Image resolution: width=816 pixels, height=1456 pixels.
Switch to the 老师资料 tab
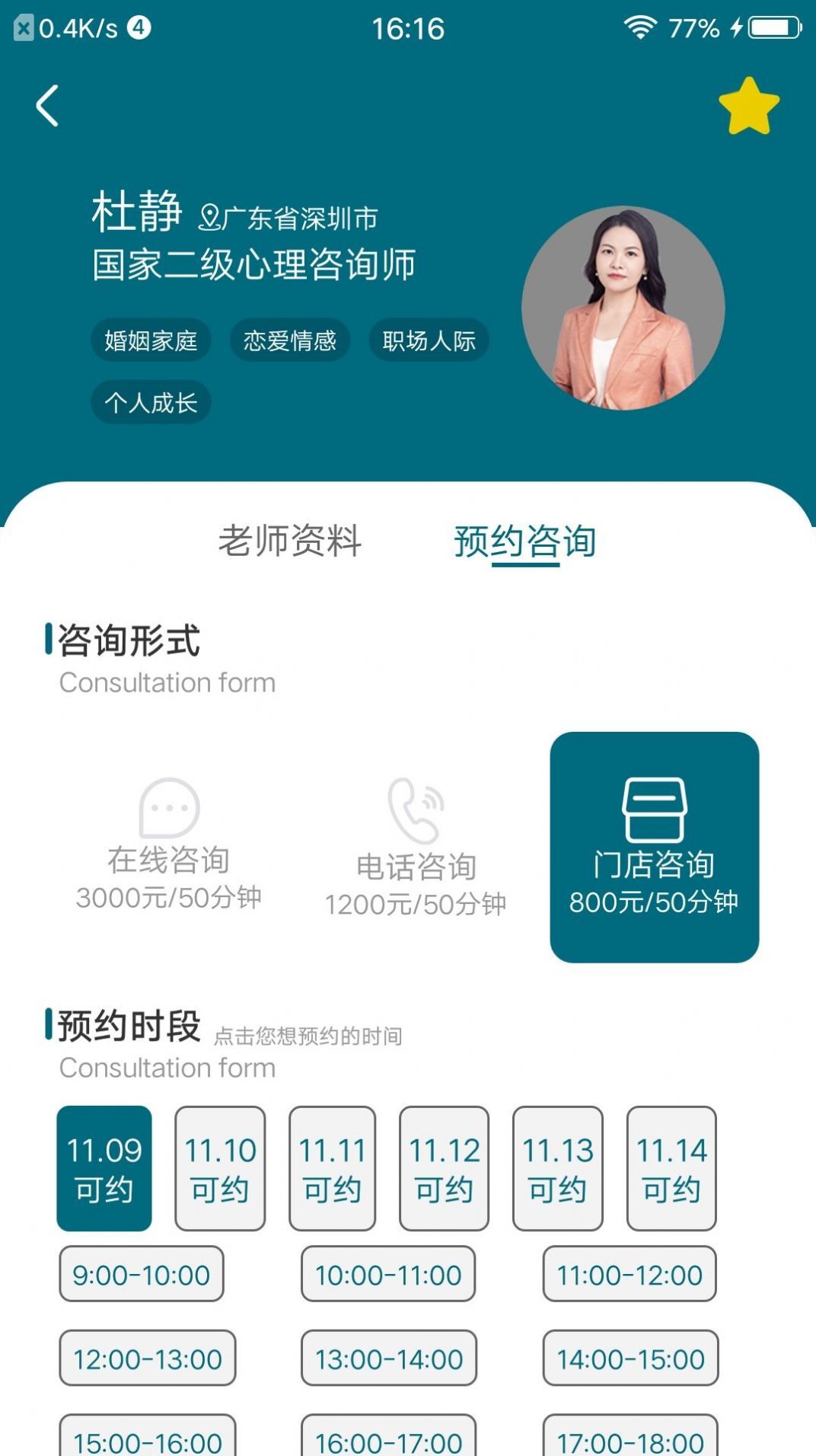pyautogui.click(x=292, y=542)
